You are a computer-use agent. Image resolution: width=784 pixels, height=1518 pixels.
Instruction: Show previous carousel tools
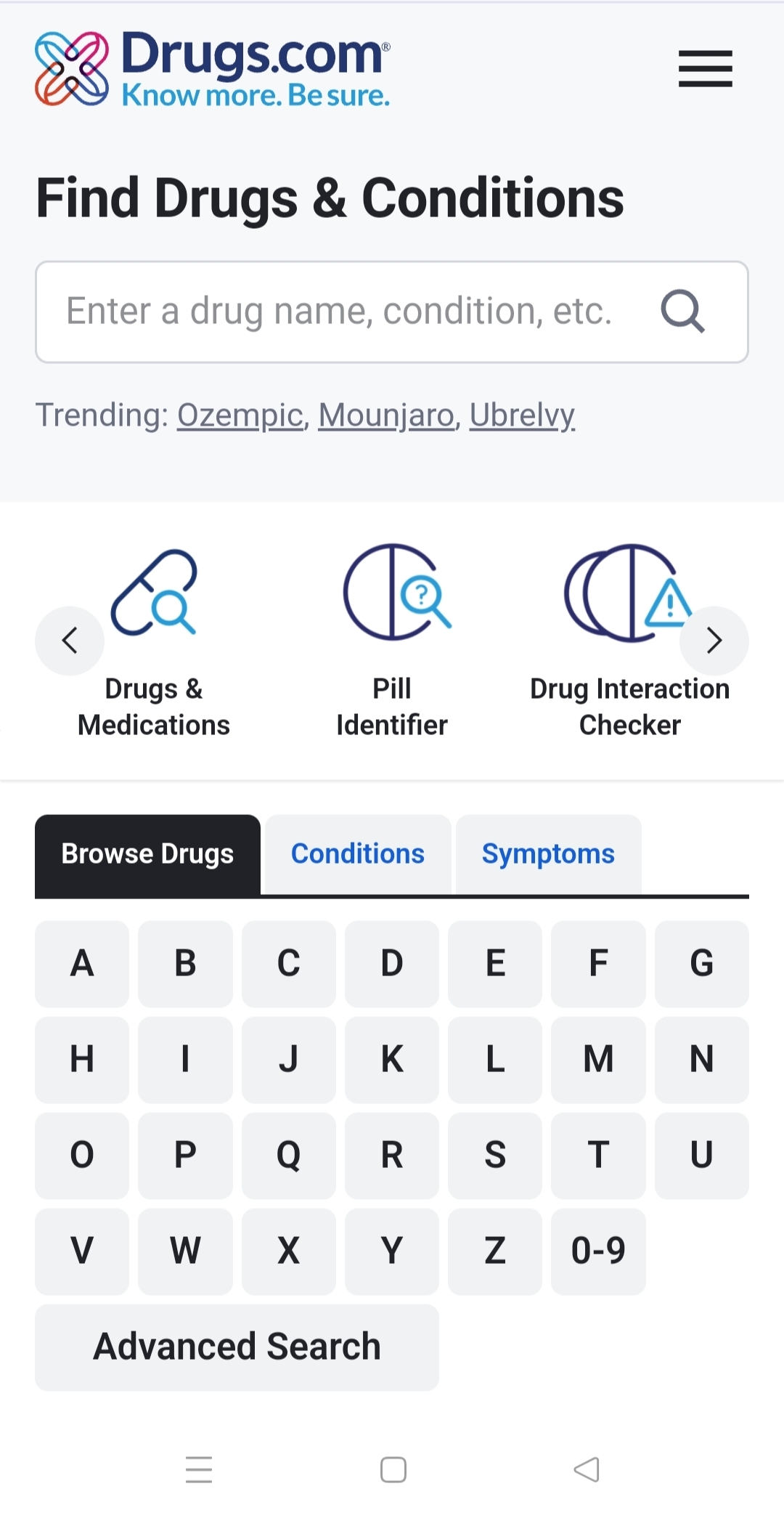(70, 641)
